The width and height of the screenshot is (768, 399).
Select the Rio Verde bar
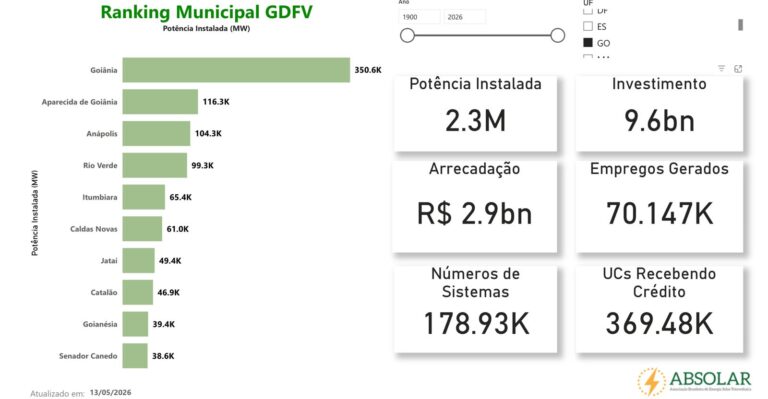(x=155, y=165)
